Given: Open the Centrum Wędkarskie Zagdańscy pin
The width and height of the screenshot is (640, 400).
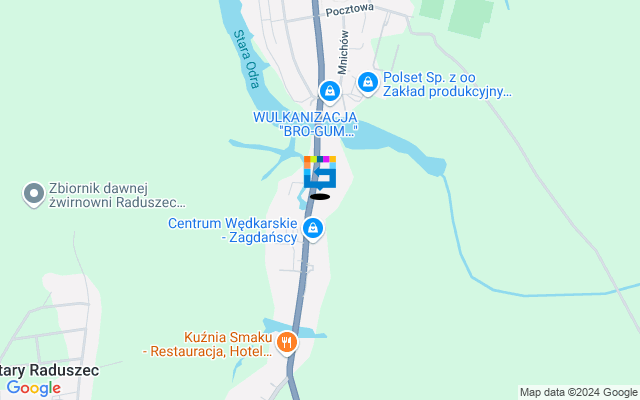Looking at the screenshot, I should (313, 231).
